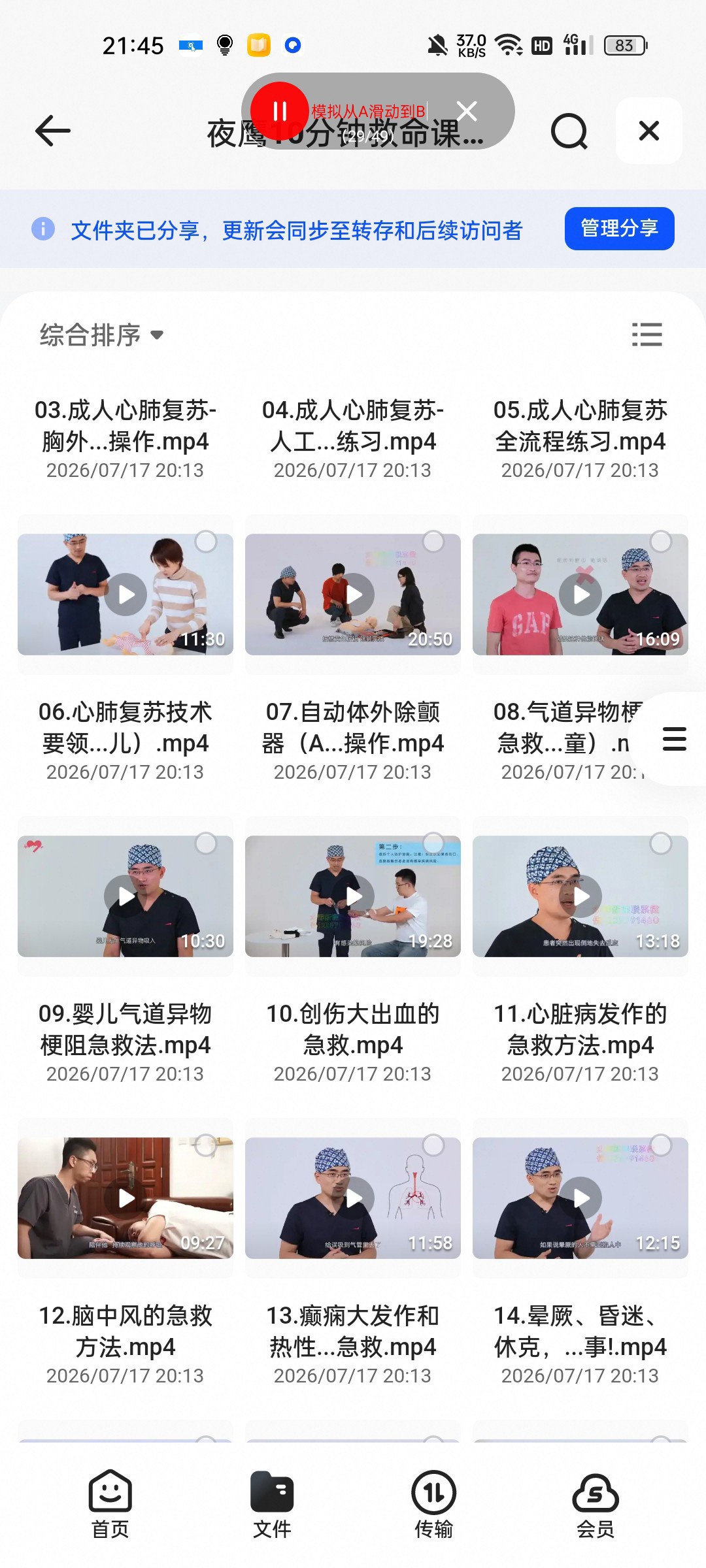The height and width of the screenshot is (1568, 706).
Task: Tap the 管理分享 button
Action: coord(619,229)
